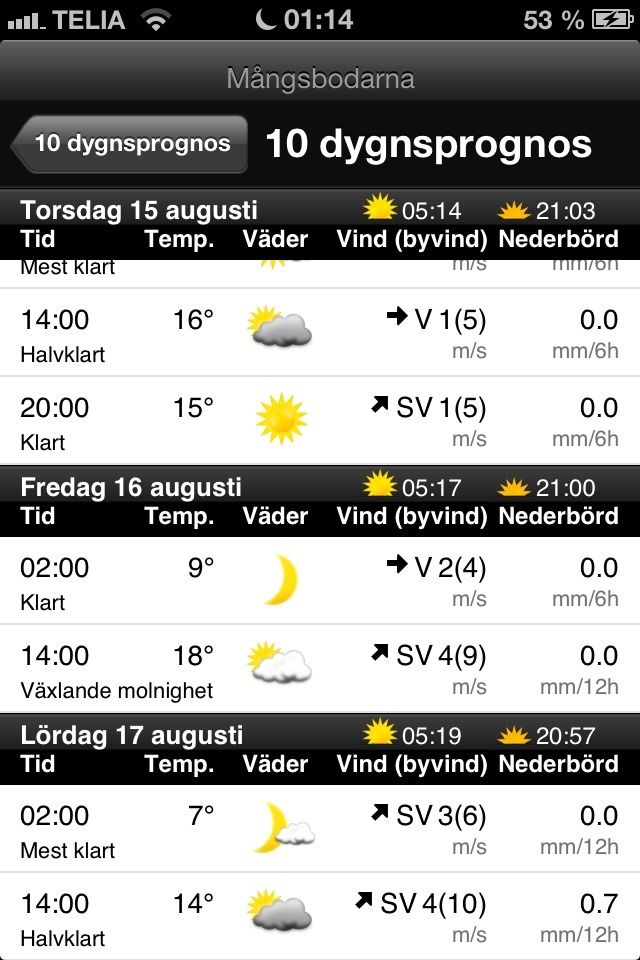Go back via the 10 dygnsprognos button
Viewport: 640px width, 960px height.
[x=130, y=144]
